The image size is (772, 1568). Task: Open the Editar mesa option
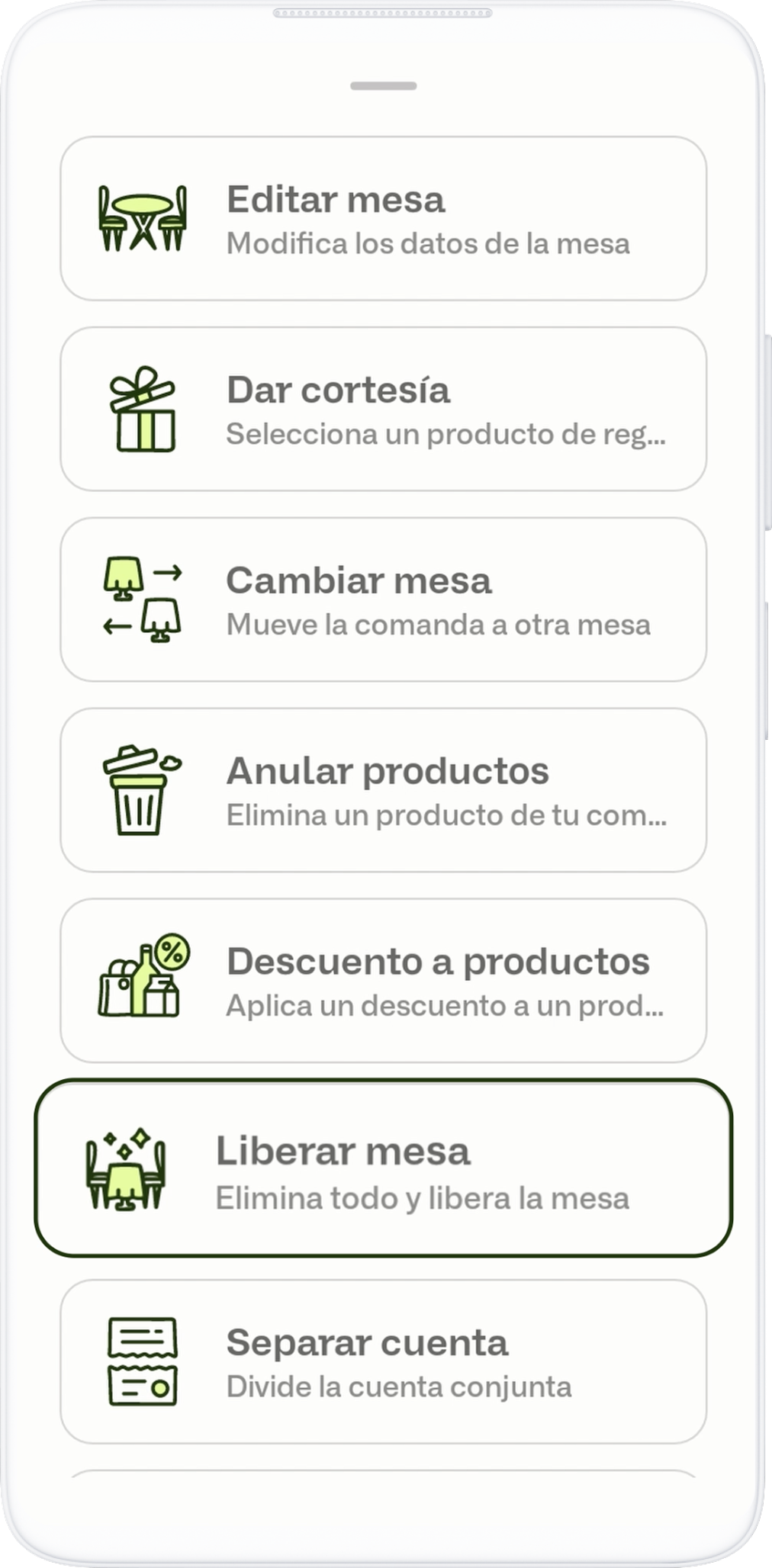point(383,219)
